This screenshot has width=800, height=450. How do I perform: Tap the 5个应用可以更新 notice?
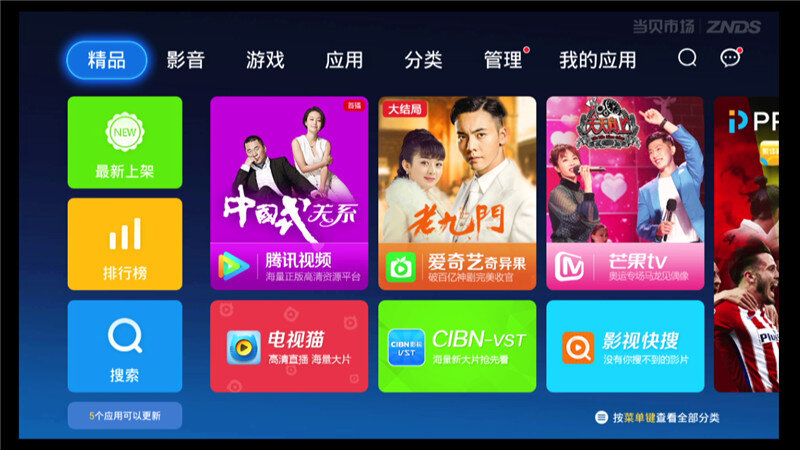click(x=125, y=415)
